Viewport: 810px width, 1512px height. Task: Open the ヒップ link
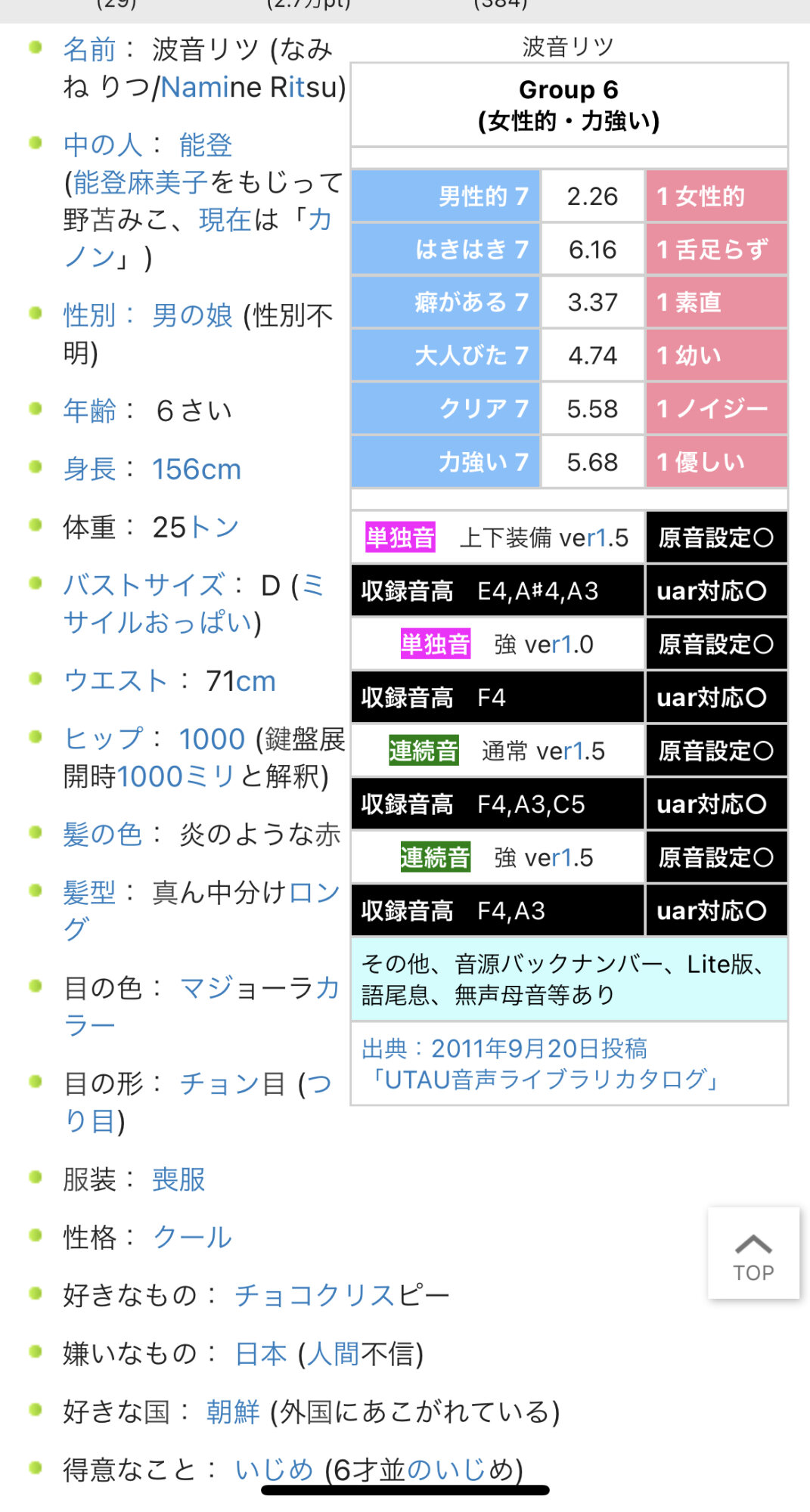pyautogui.click(x=103, y=739)
